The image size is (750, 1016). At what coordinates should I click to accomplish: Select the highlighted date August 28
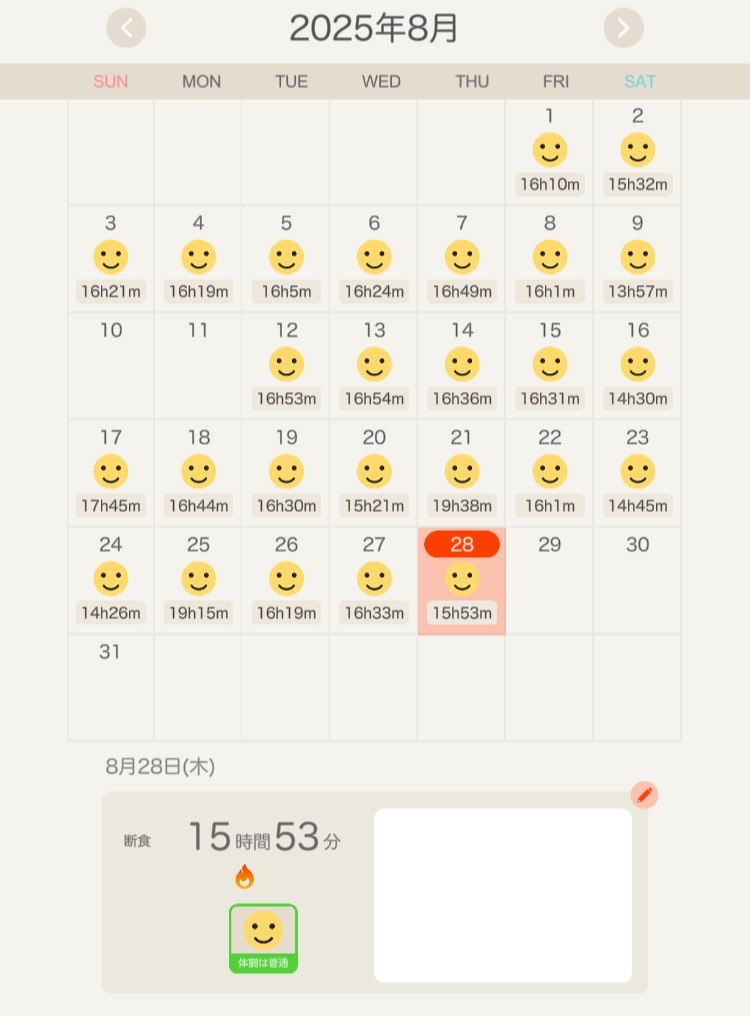(461, 580)
